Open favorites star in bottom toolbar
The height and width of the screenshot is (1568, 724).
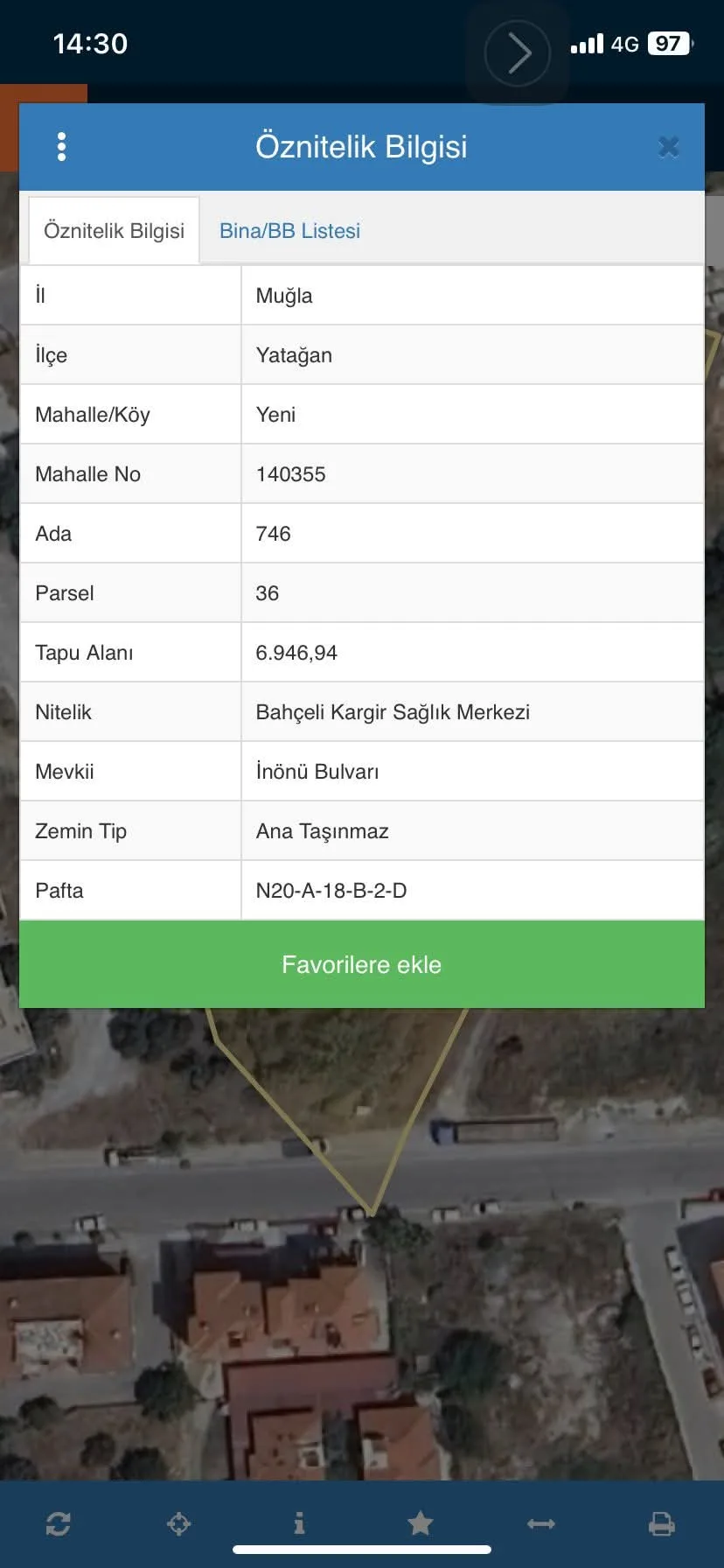[x=420, y=1523]
